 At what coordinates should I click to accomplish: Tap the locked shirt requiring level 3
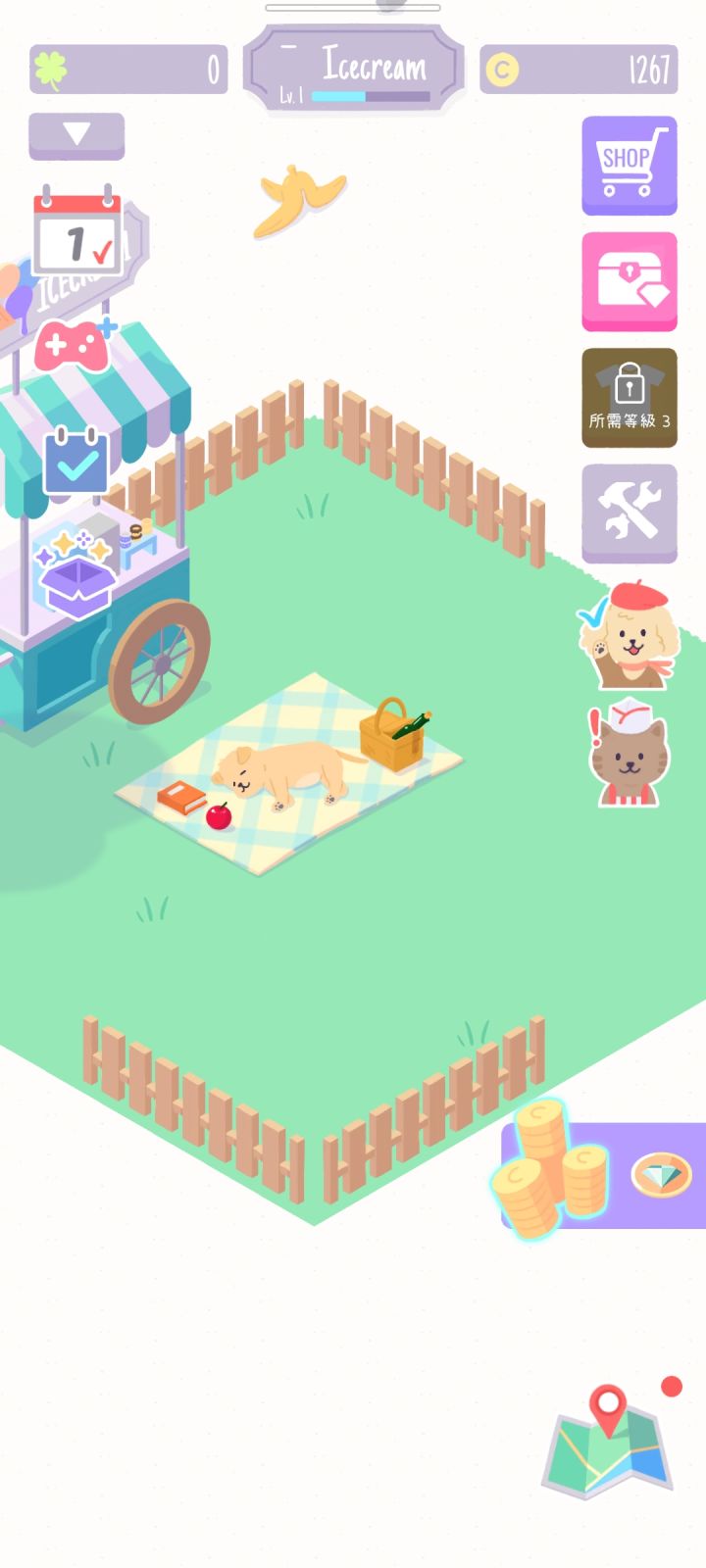[x=629, y=397]
